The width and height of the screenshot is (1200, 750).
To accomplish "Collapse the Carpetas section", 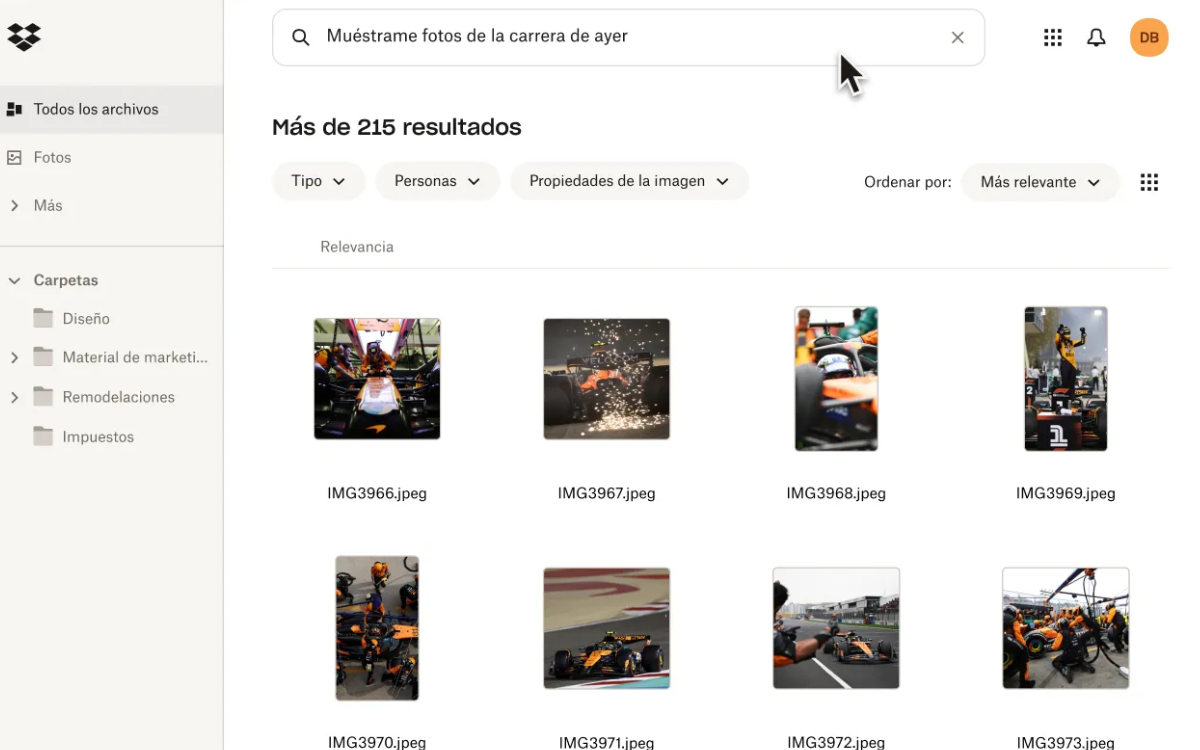I will (15, 281).
